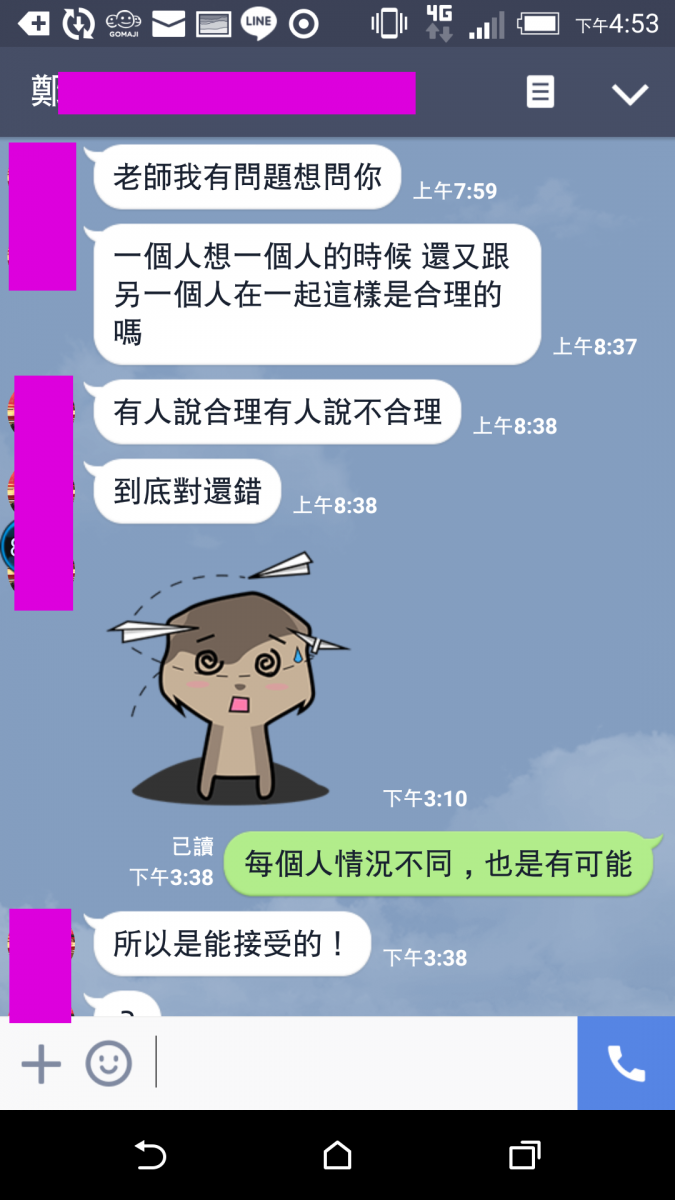Image resolution: width=675 pixels, height=1200 pixels.
Task: Open the plus attachment menu
Action: click(x=41, y=1063)
